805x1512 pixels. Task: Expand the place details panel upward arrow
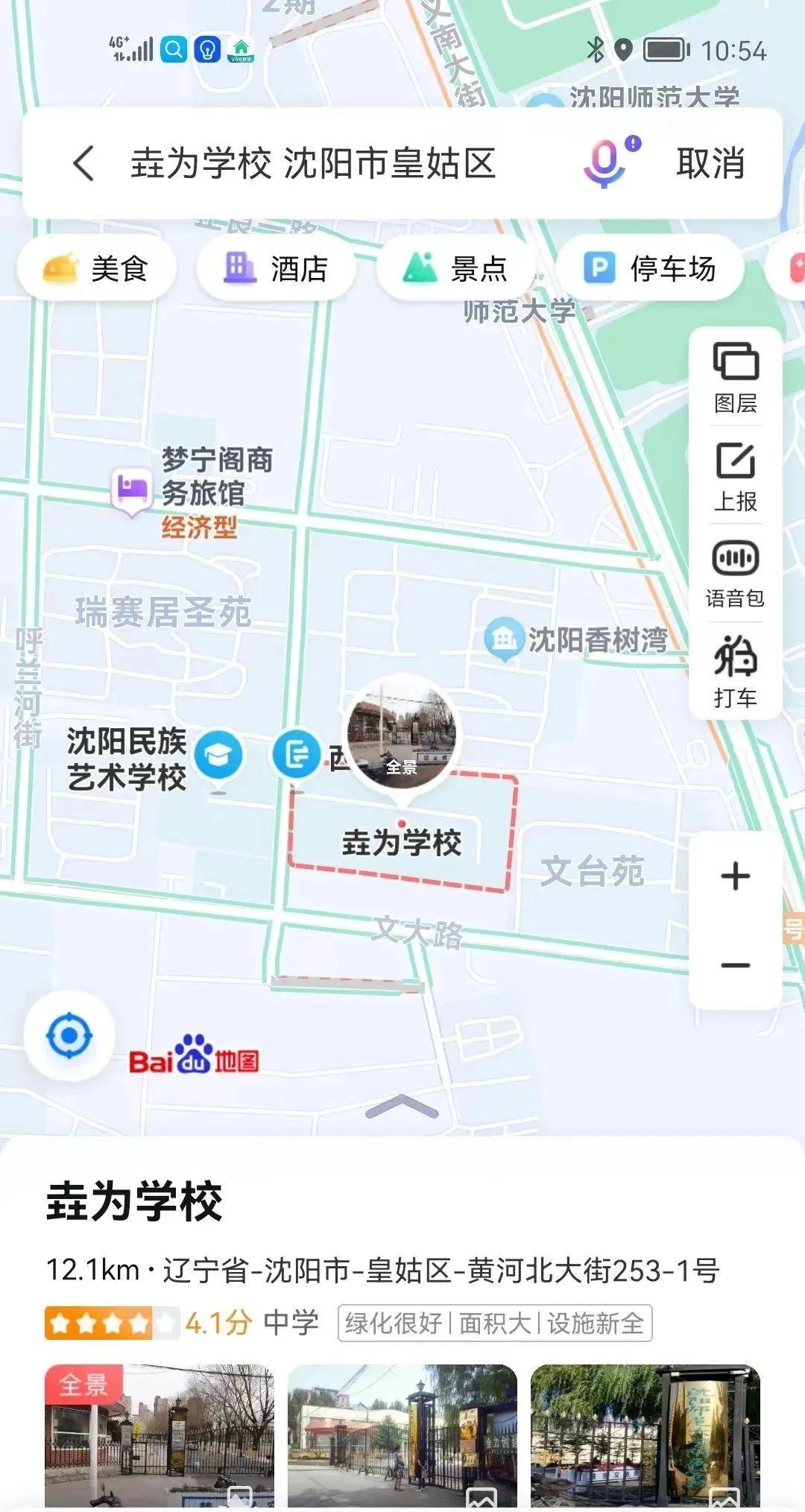(402, 1107)
